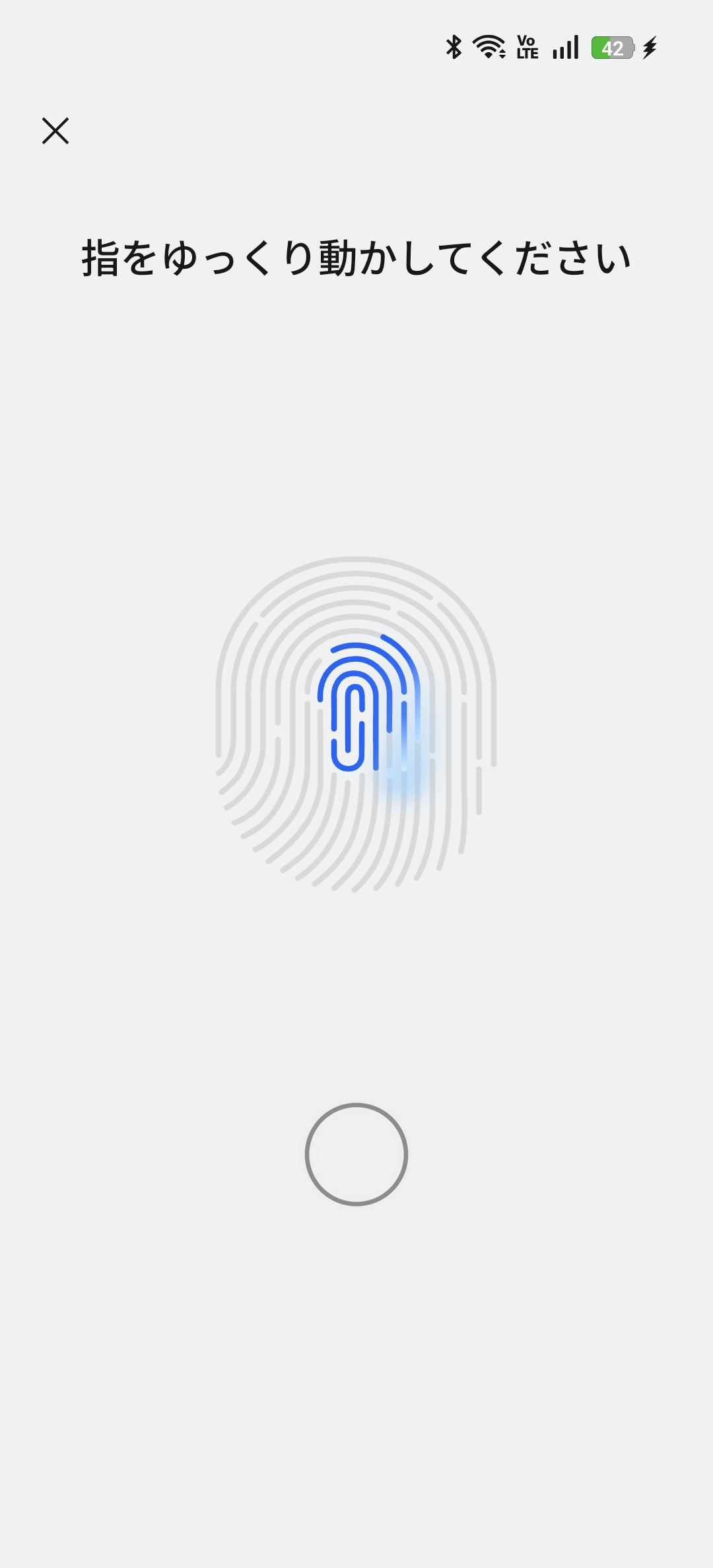
Task: Touch the circular fingerprint sensor area
Action: (356, 1154)
